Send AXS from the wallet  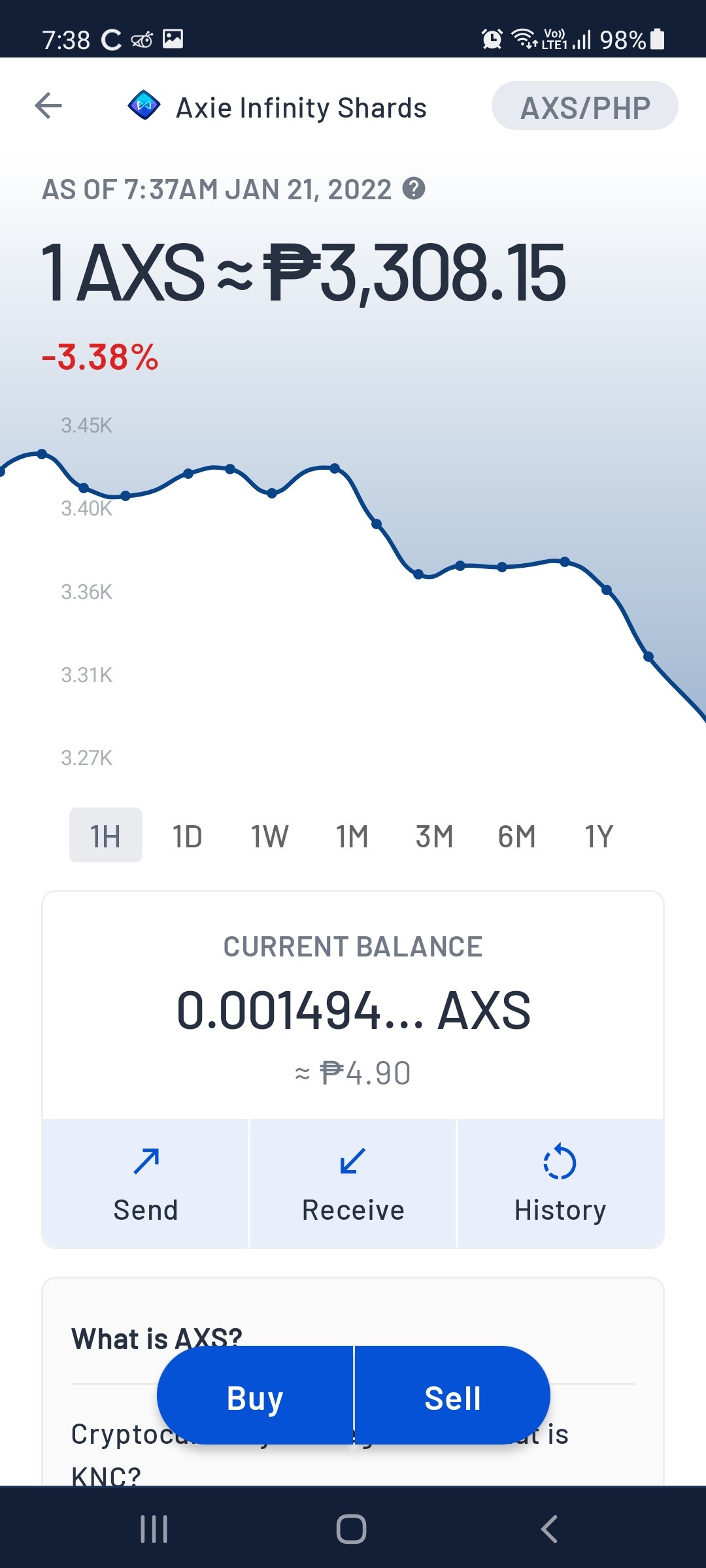coord(146,1184)
